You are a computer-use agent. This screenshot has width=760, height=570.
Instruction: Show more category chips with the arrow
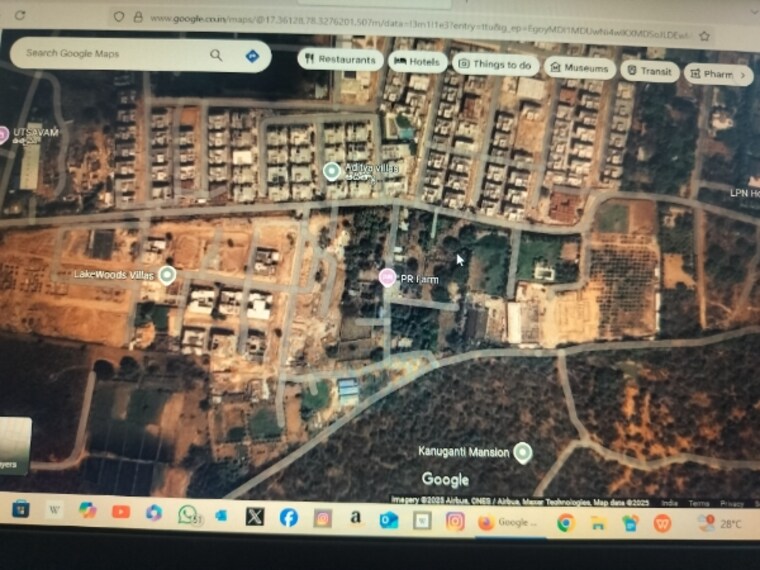[x=743, y=74]
